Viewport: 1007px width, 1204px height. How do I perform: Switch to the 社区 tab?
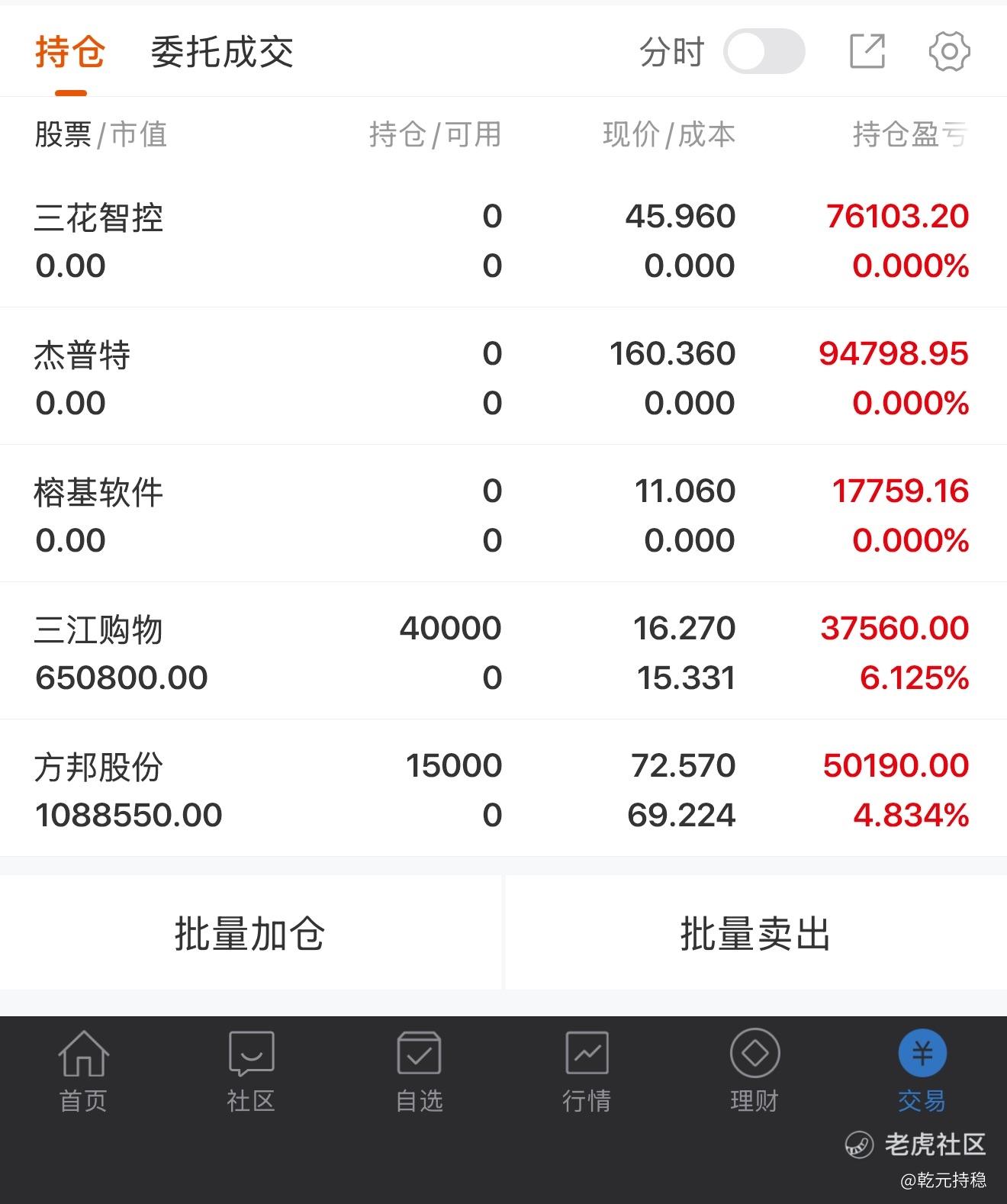pos(251,1070)
